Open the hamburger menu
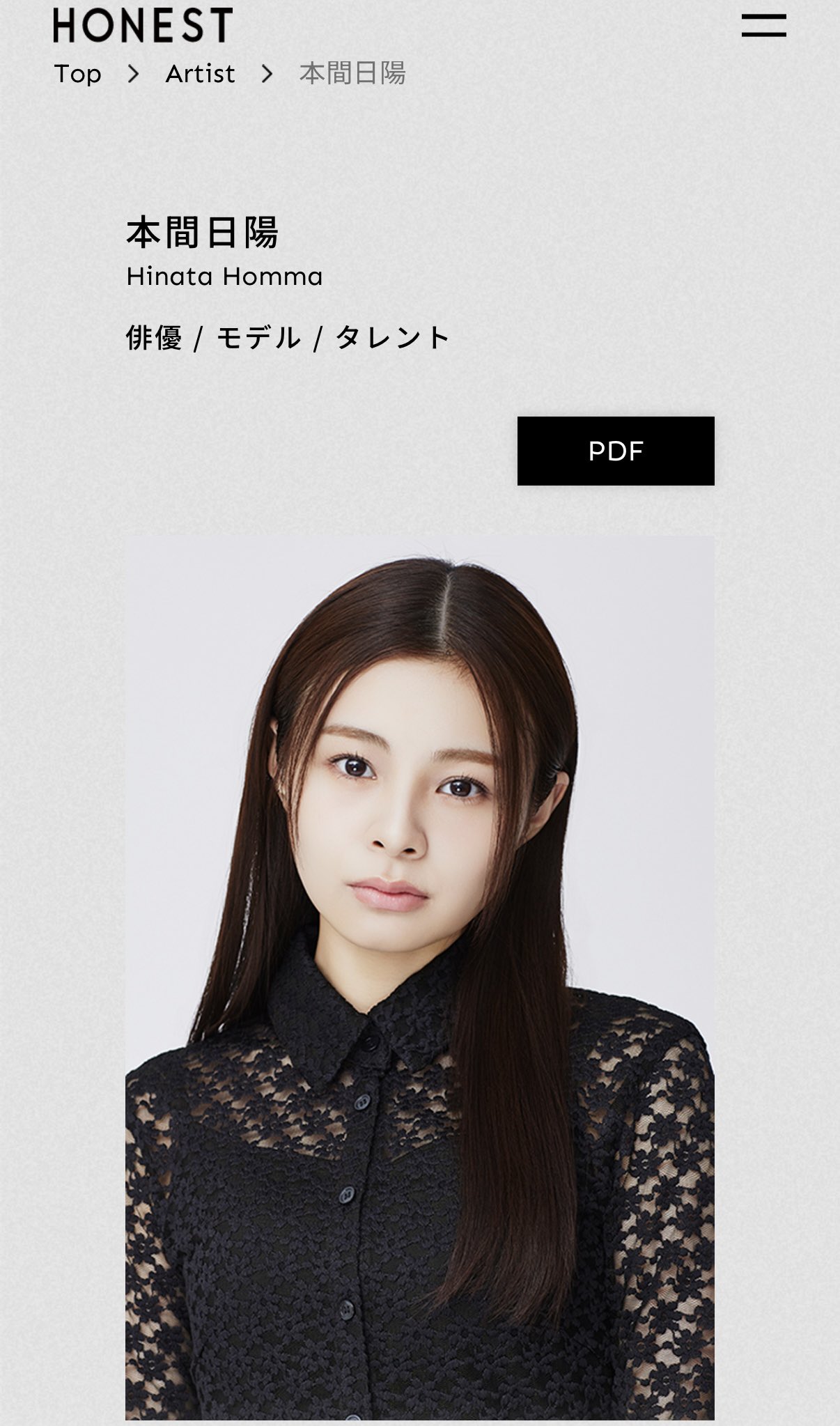Image resolution: width=840 pixels, height=1426 pixels. (x=763, y=25)
